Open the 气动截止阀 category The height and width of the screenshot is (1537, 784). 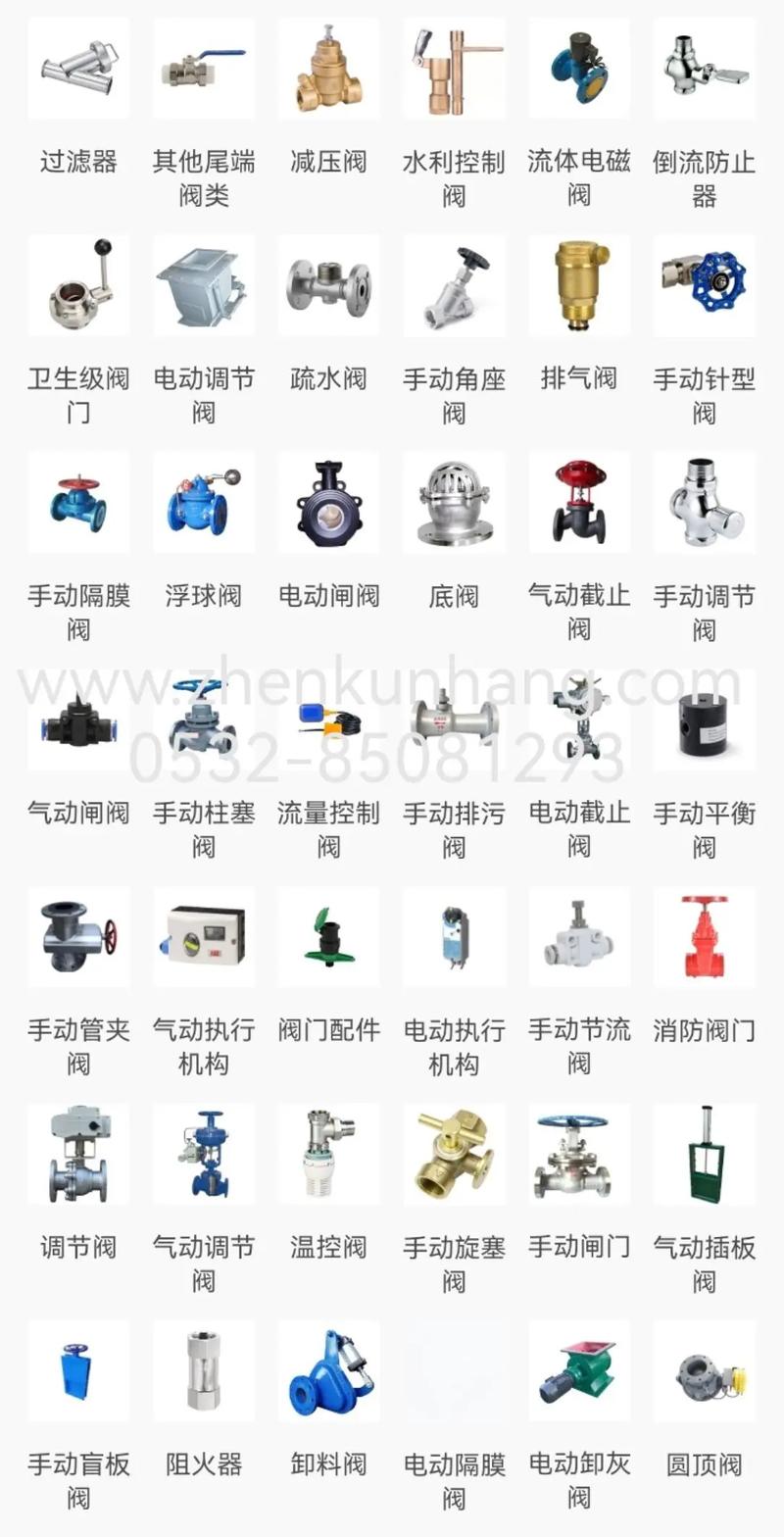[x=579, y=502]
